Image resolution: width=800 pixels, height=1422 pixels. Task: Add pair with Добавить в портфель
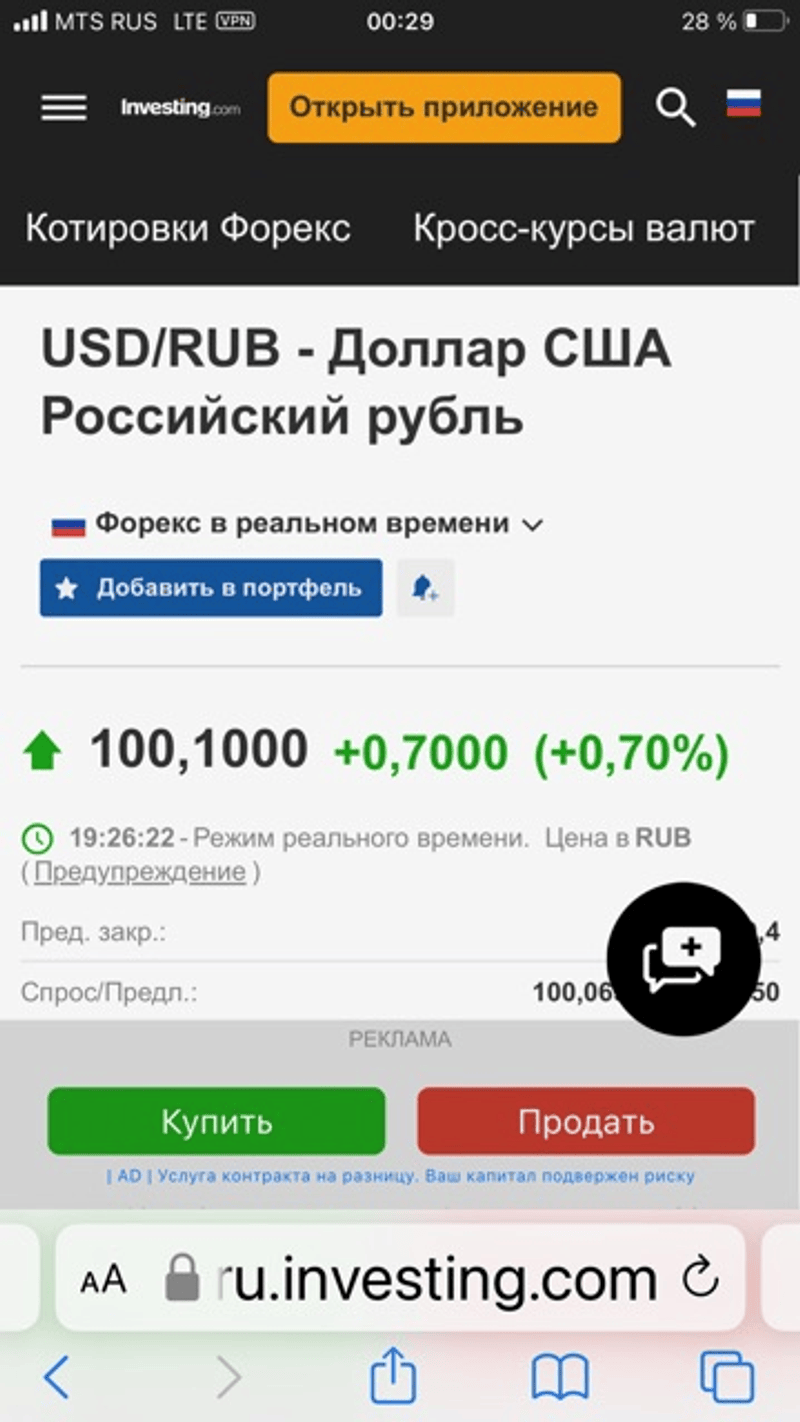[x=211, y=588]
